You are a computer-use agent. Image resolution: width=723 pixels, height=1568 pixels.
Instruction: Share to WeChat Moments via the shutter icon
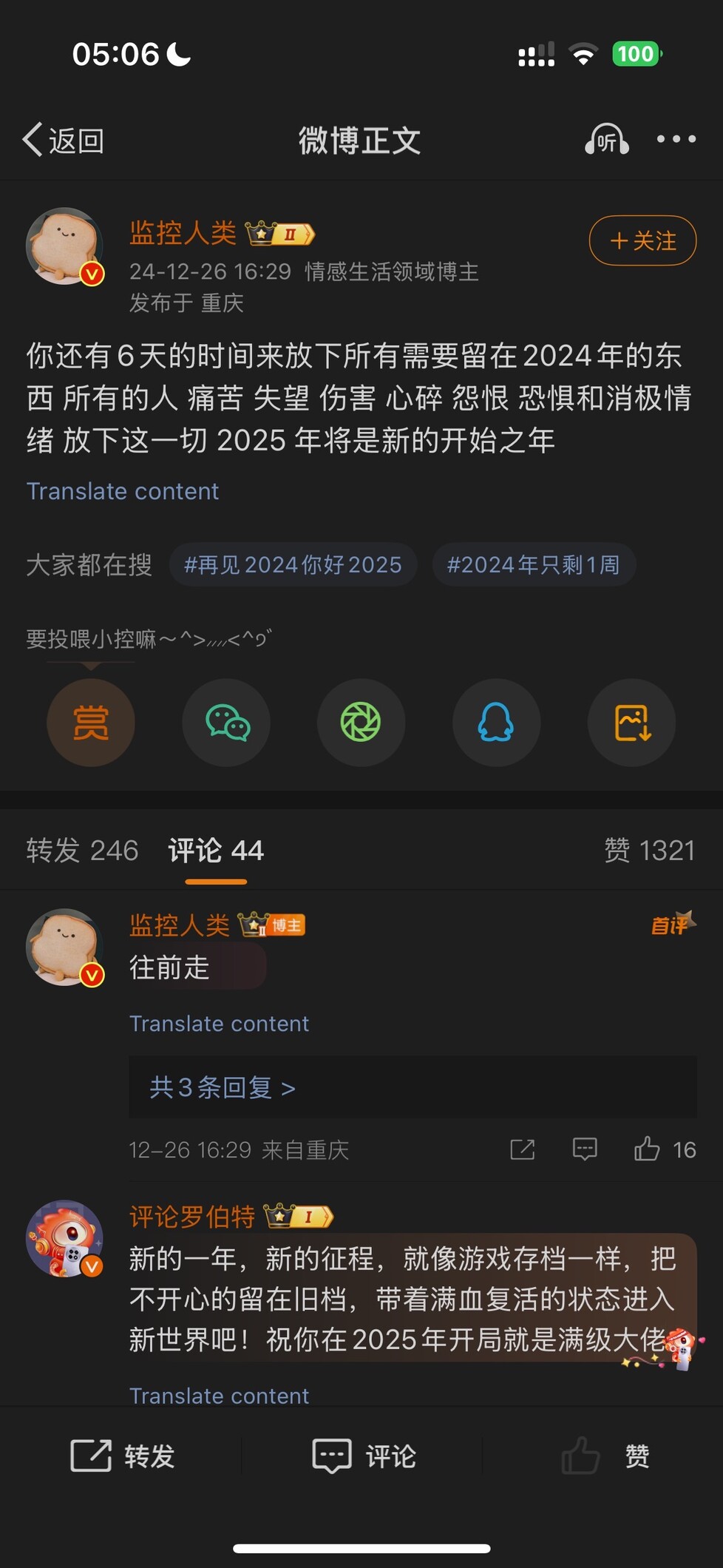tap(361, 723)
